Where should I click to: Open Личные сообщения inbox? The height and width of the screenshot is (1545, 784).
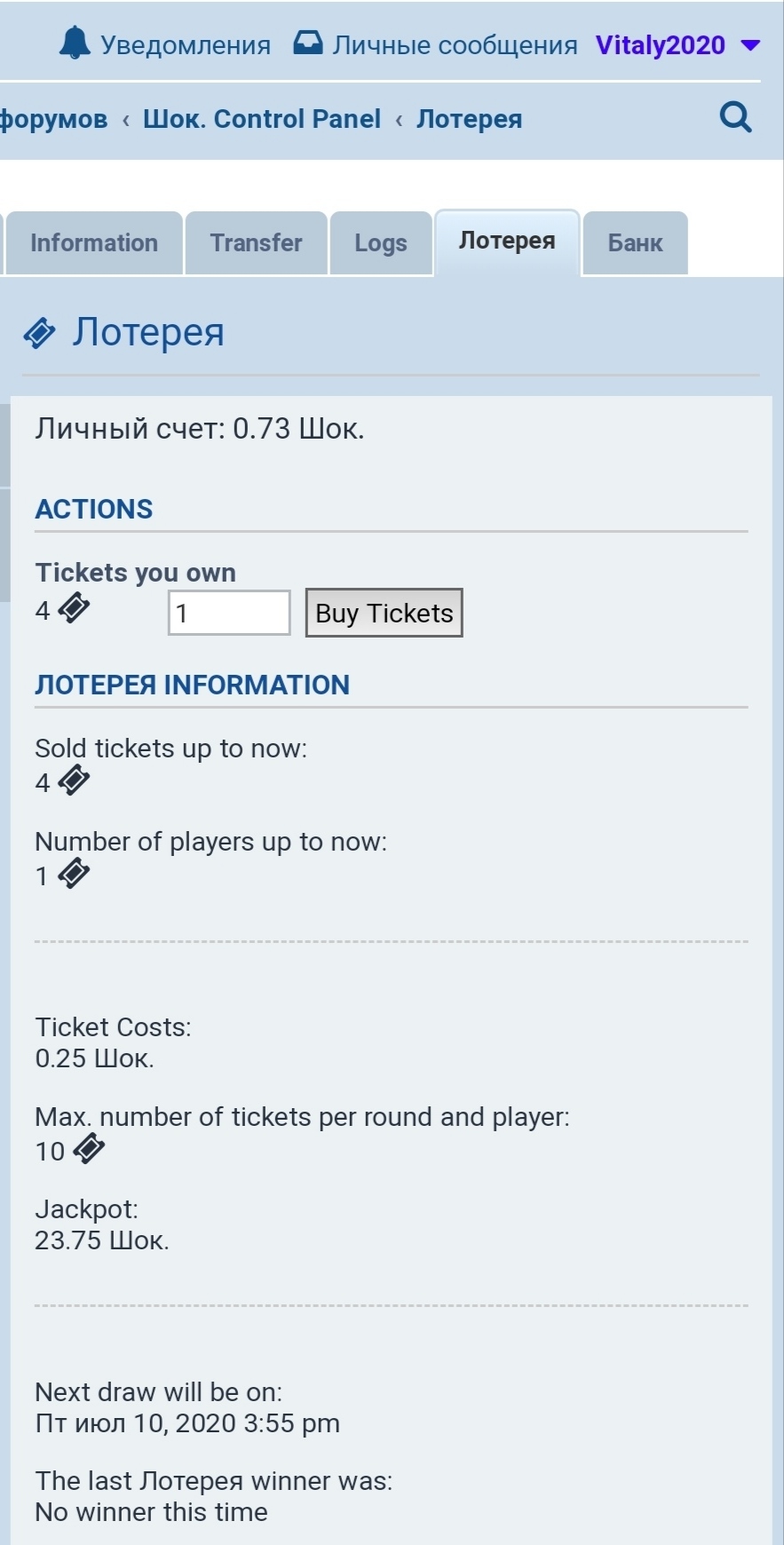[436, 44]
